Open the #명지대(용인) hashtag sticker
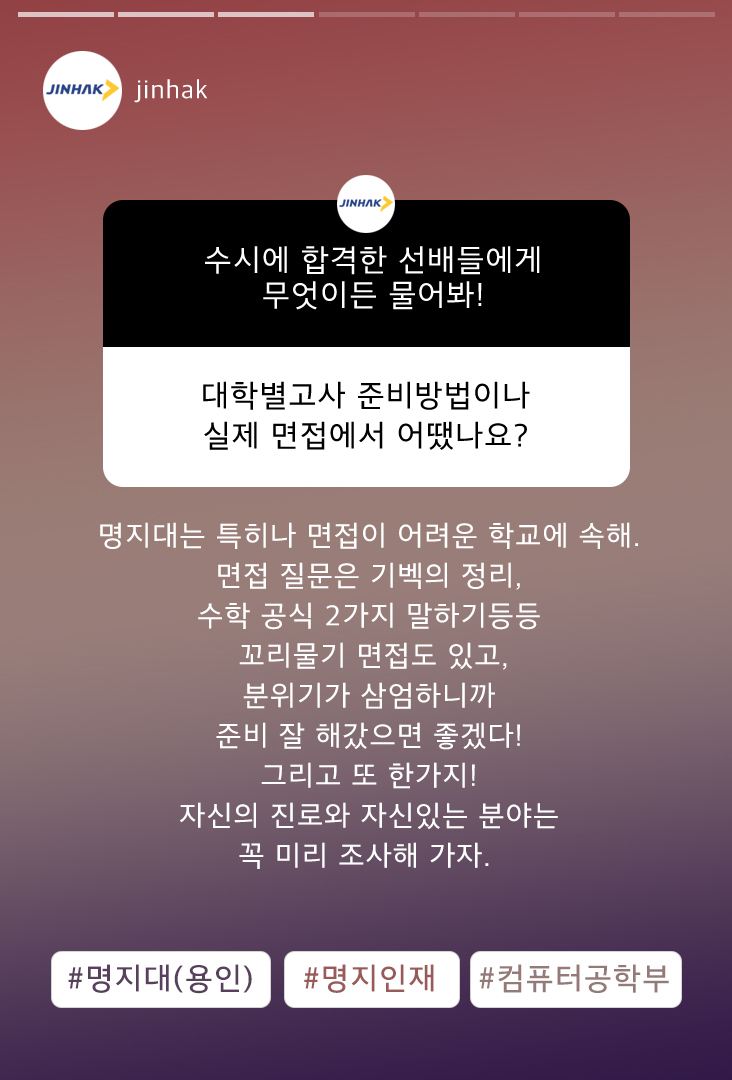The width and height of the screenshot is (732, 1080). [161, 979]
